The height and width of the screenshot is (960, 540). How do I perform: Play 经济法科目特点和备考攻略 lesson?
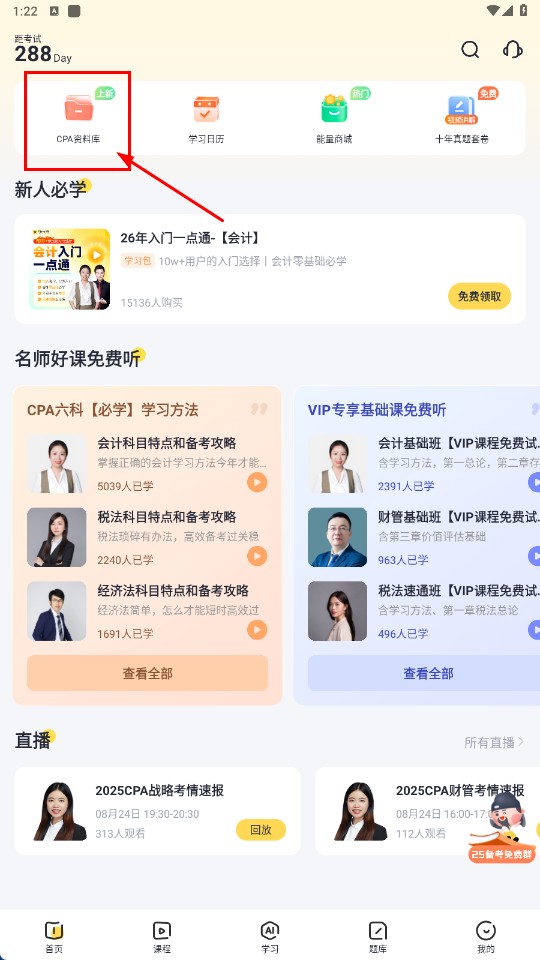tap(257, 629)
